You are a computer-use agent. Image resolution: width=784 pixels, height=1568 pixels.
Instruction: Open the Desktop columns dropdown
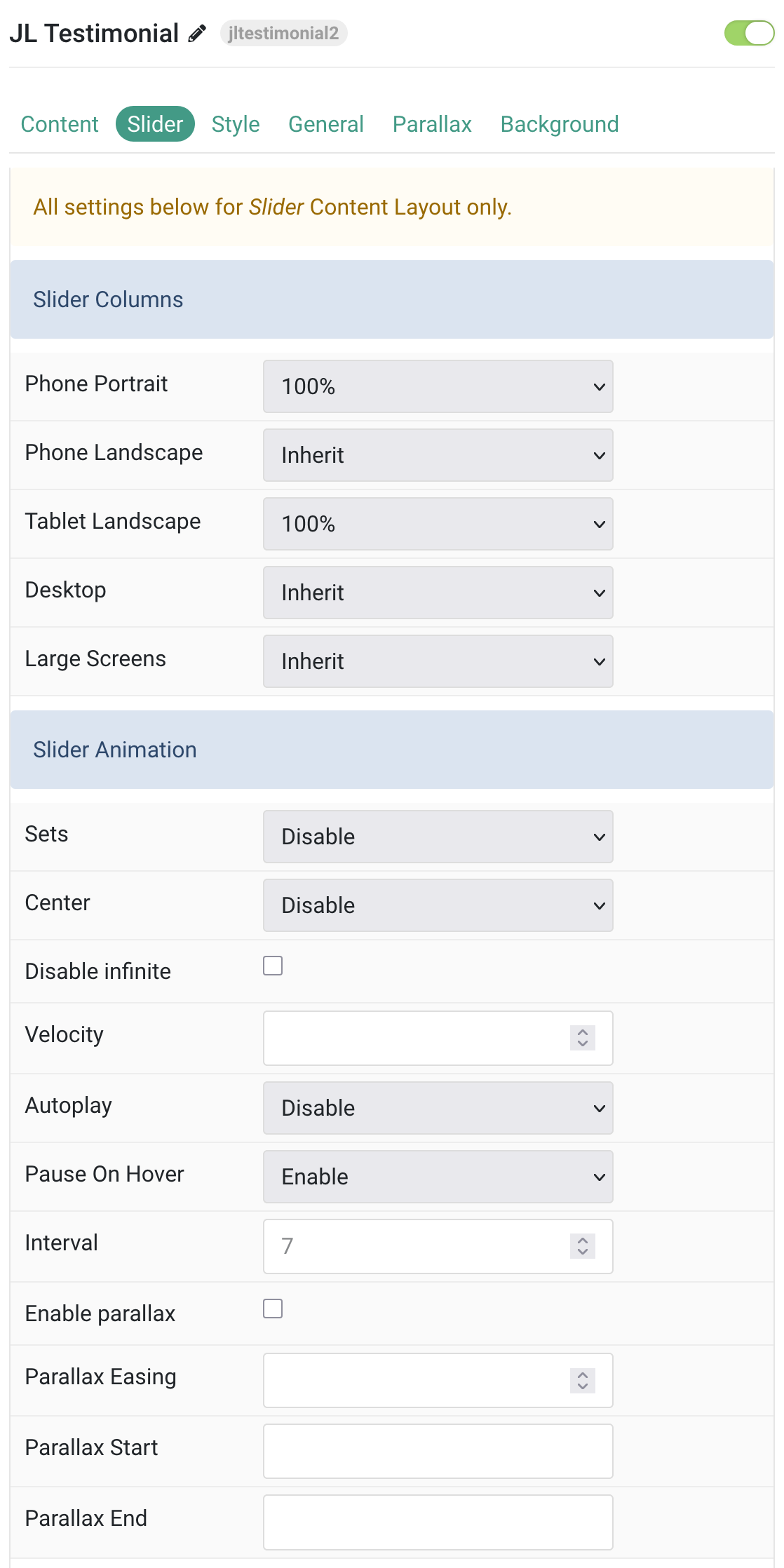tap(438, 593)
